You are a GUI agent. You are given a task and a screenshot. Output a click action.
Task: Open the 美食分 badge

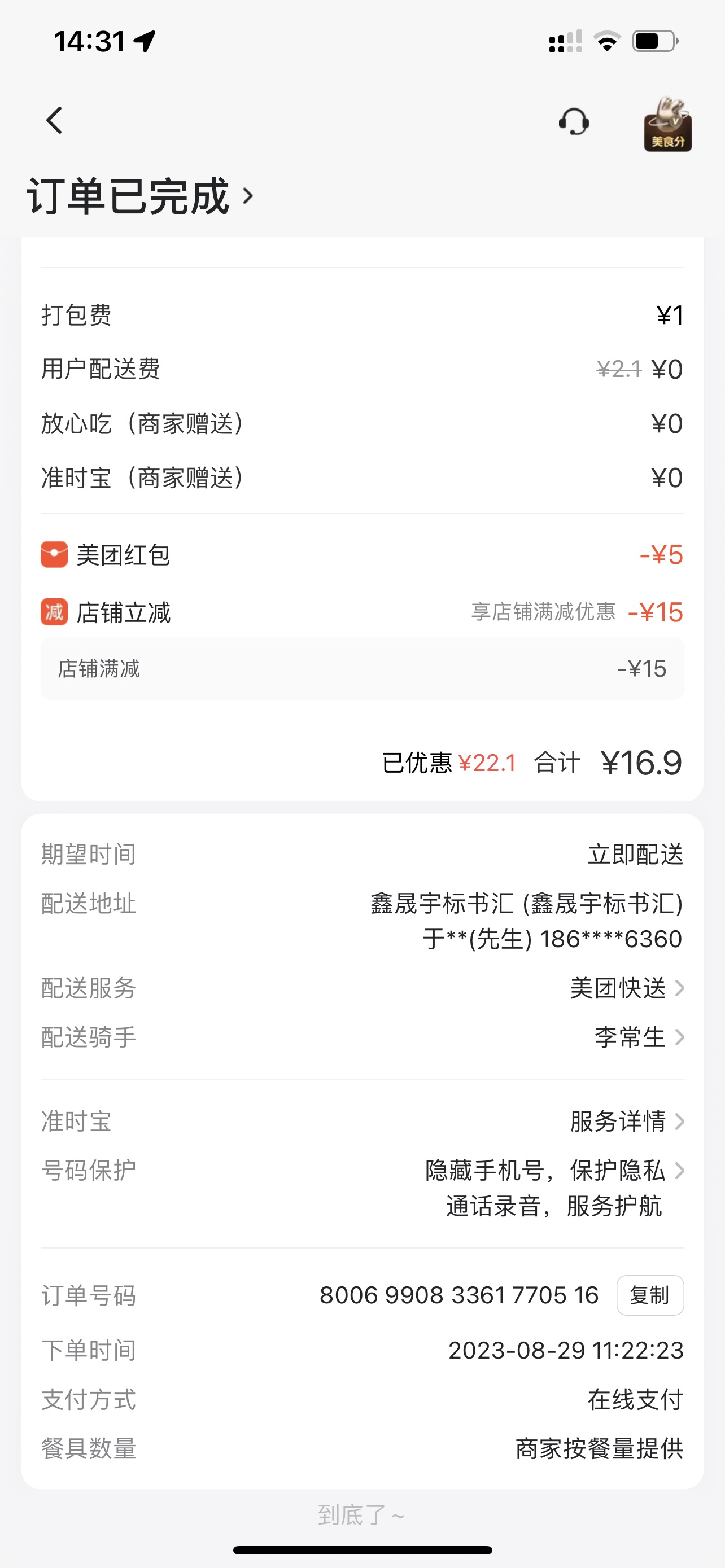pyautogui.click(x=667, y=124)
